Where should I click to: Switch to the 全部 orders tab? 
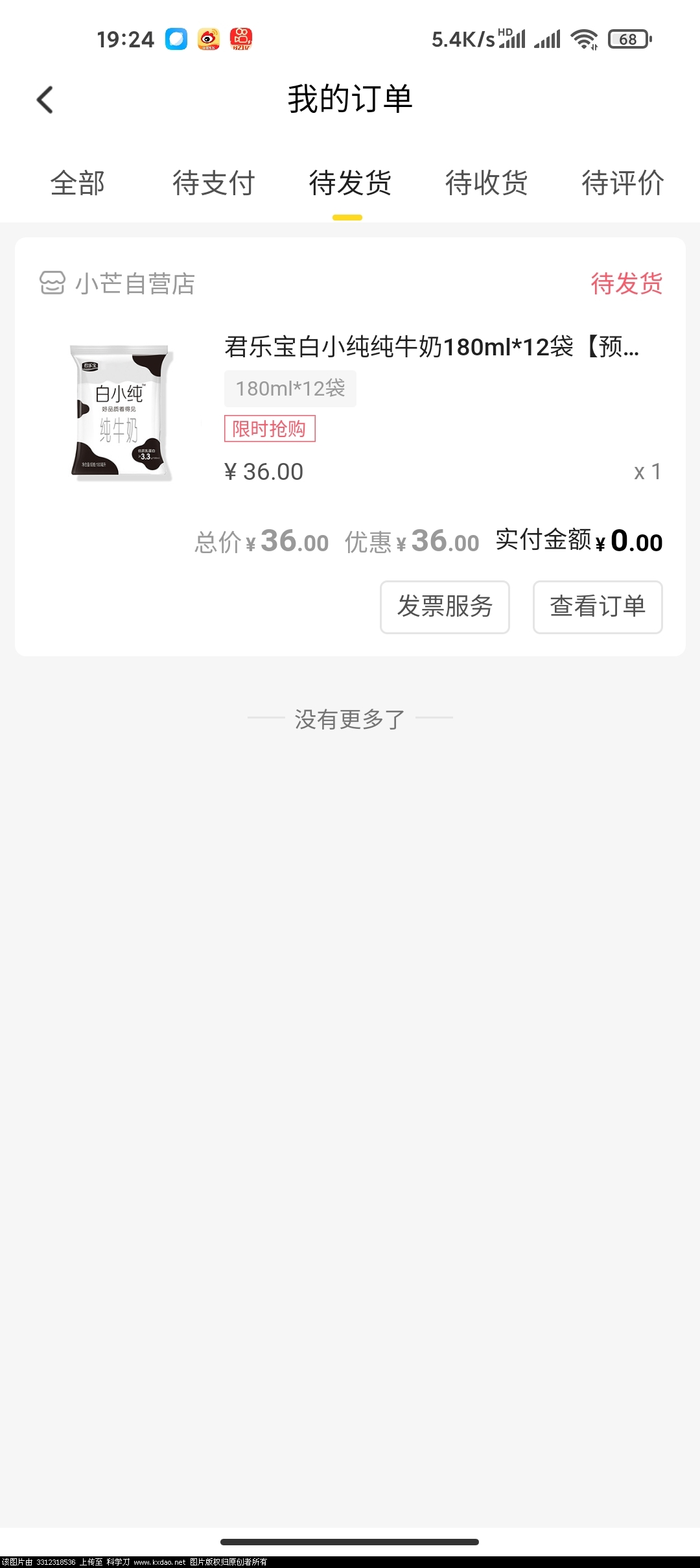tap(77, 184)
